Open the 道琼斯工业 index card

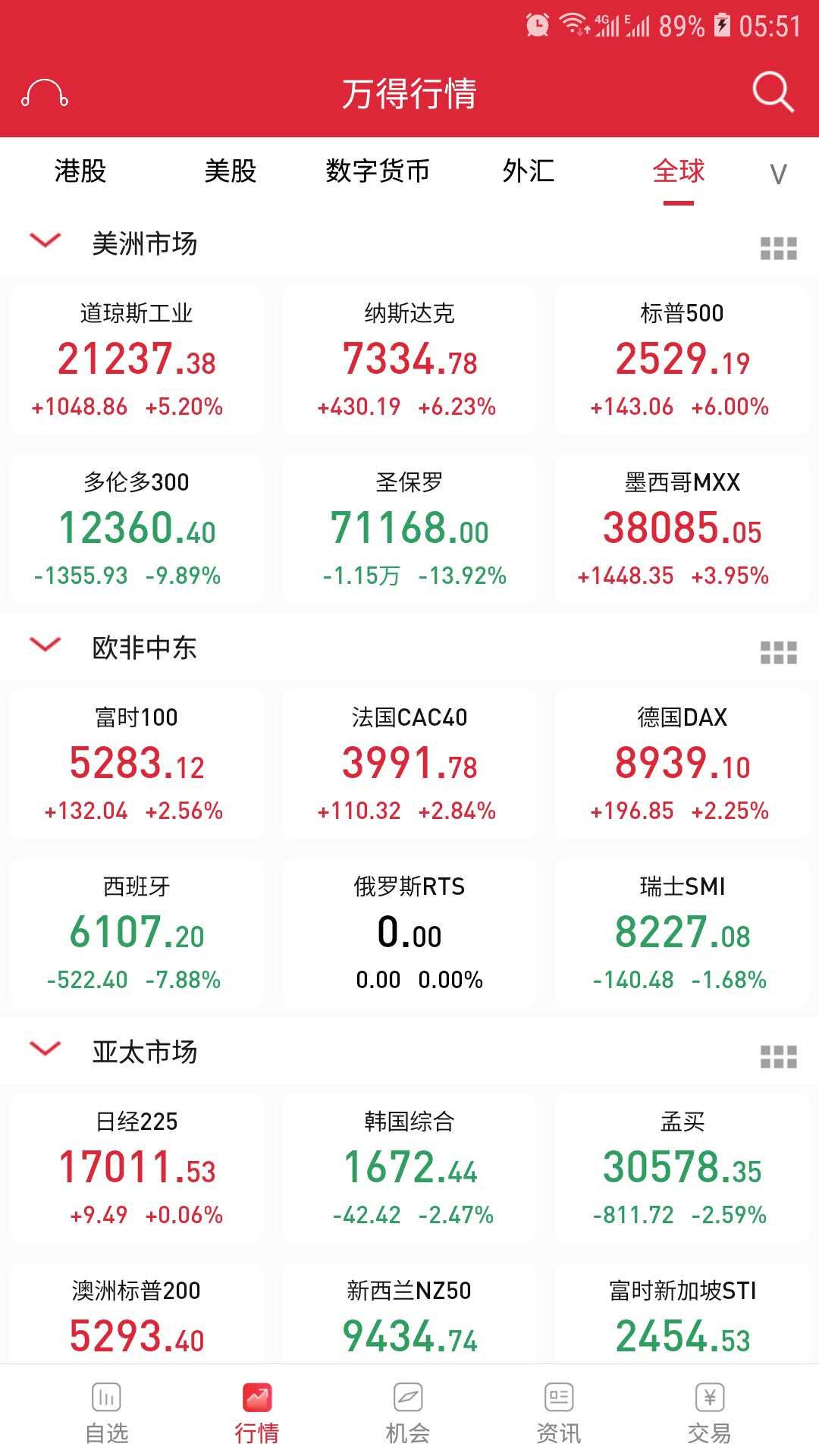[136, 359]
